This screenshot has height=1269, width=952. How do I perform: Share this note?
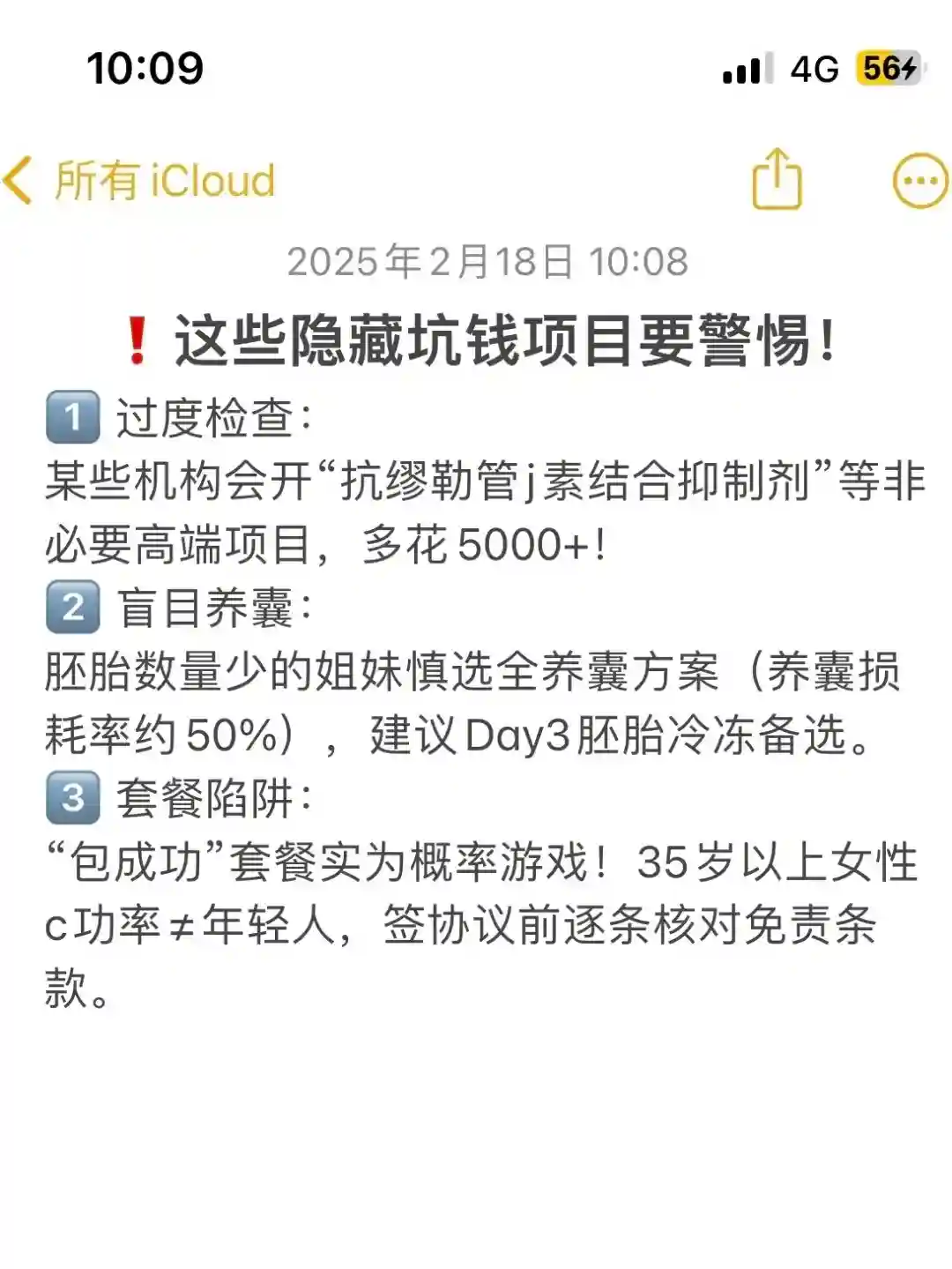coord(777,180)
